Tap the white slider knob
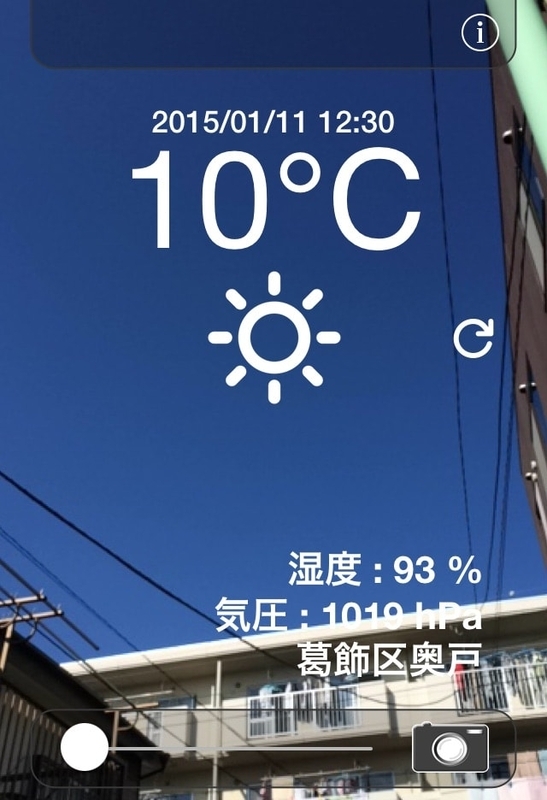 (84, 747)
